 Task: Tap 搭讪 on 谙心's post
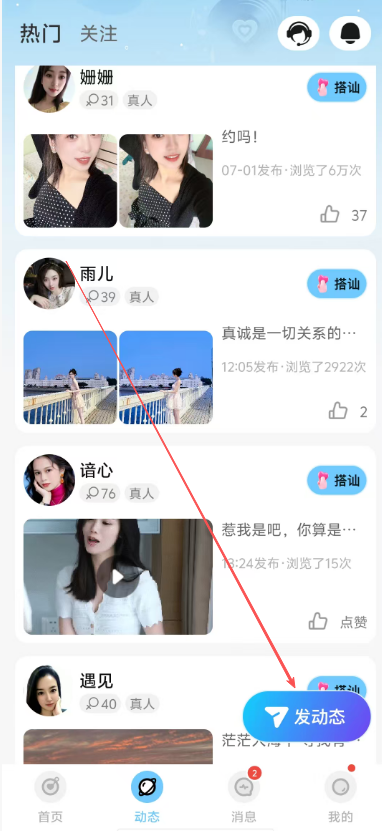pyautogui.click(x=337, y=480)
